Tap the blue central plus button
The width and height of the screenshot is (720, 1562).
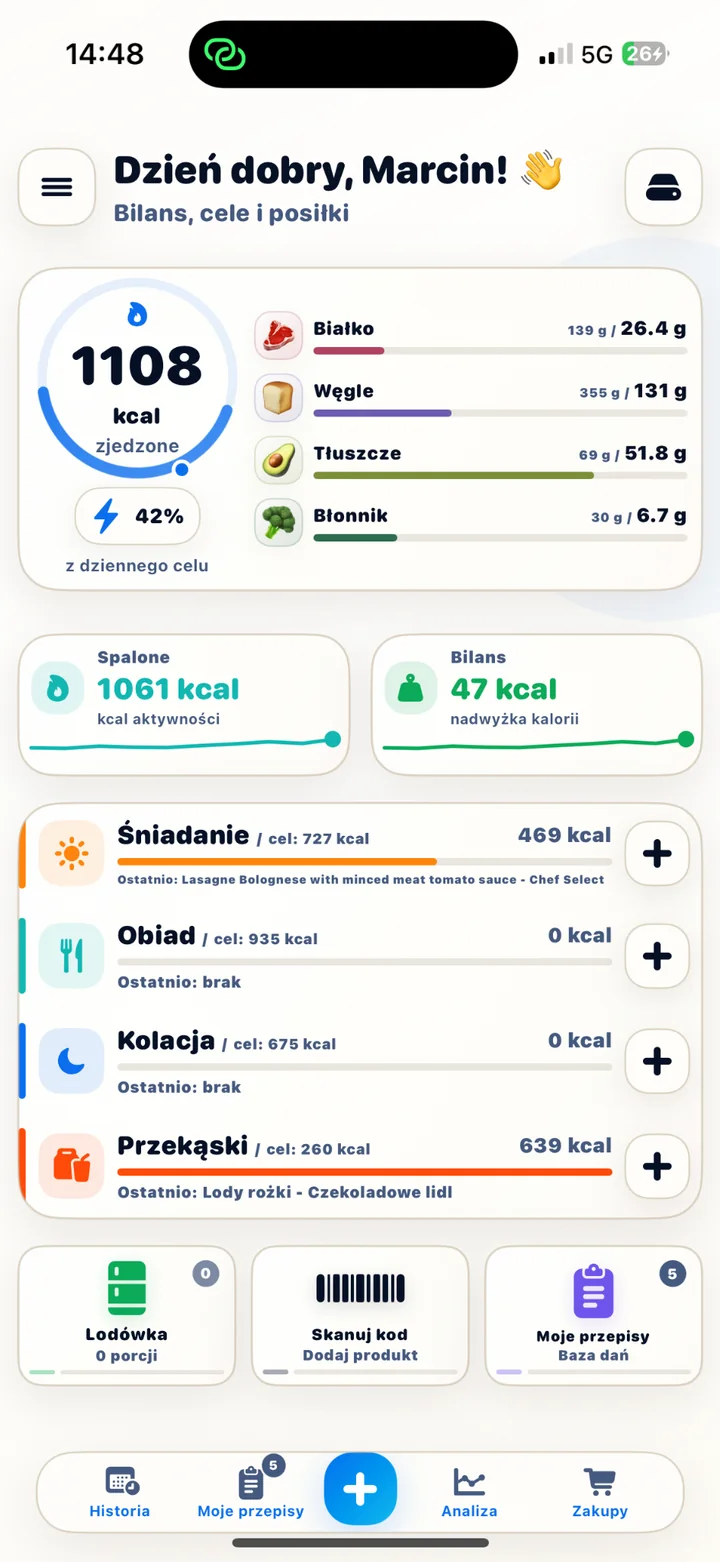(x=360, y=1489)
